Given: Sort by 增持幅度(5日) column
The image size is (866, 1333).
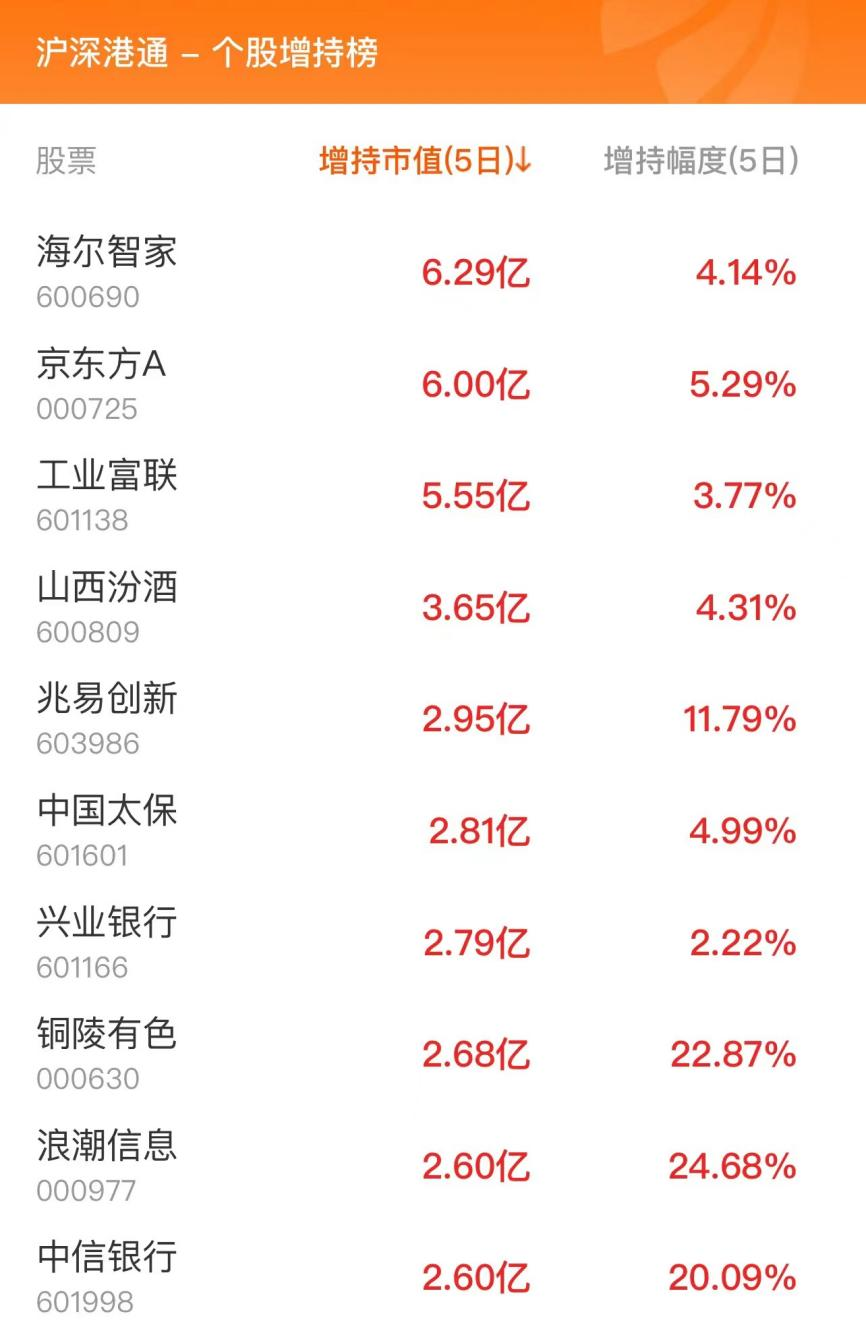Looking at the screenshot, I should point(700,161).
